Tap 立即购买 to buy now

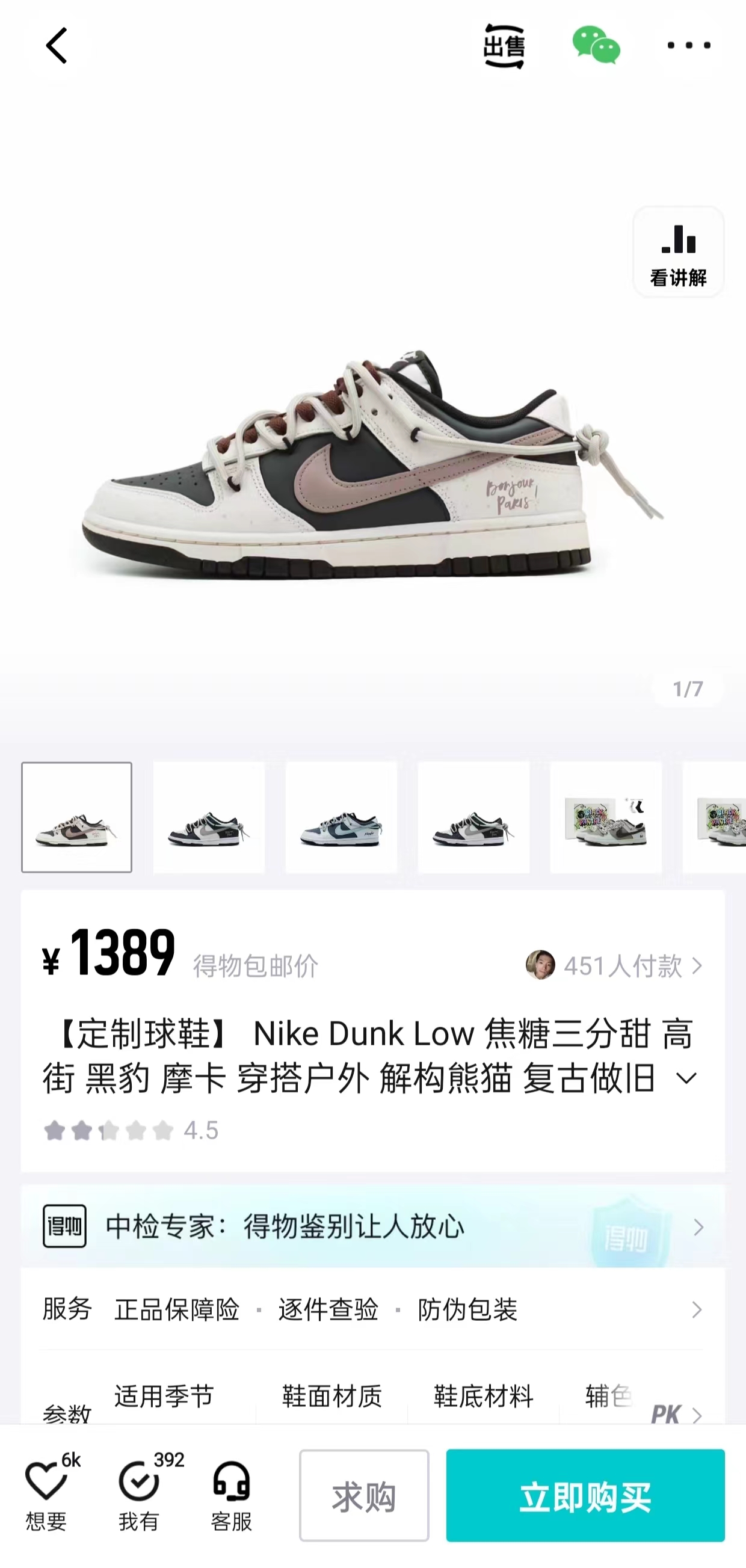click(585, 1496)
